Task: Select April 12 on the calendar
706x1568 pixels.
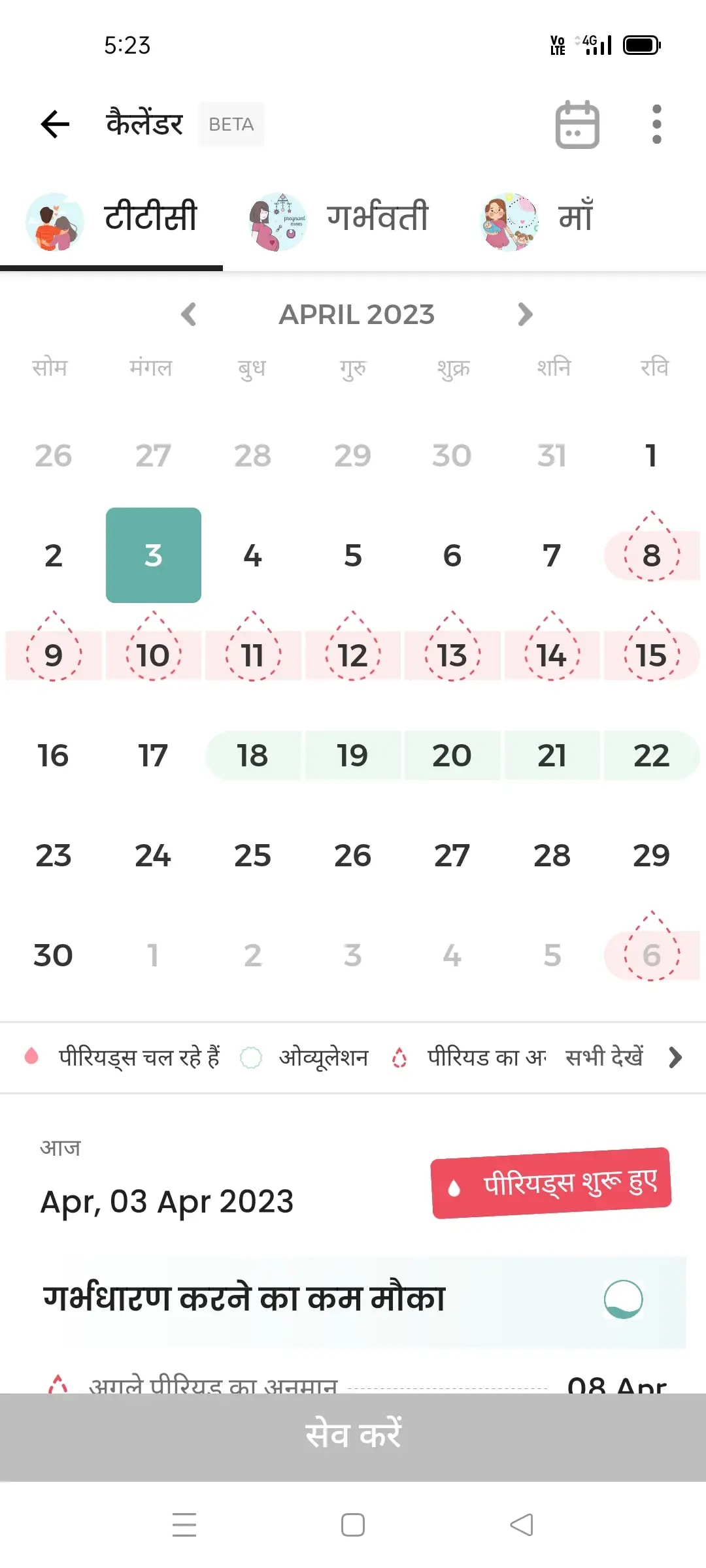Action: (352, 655)
